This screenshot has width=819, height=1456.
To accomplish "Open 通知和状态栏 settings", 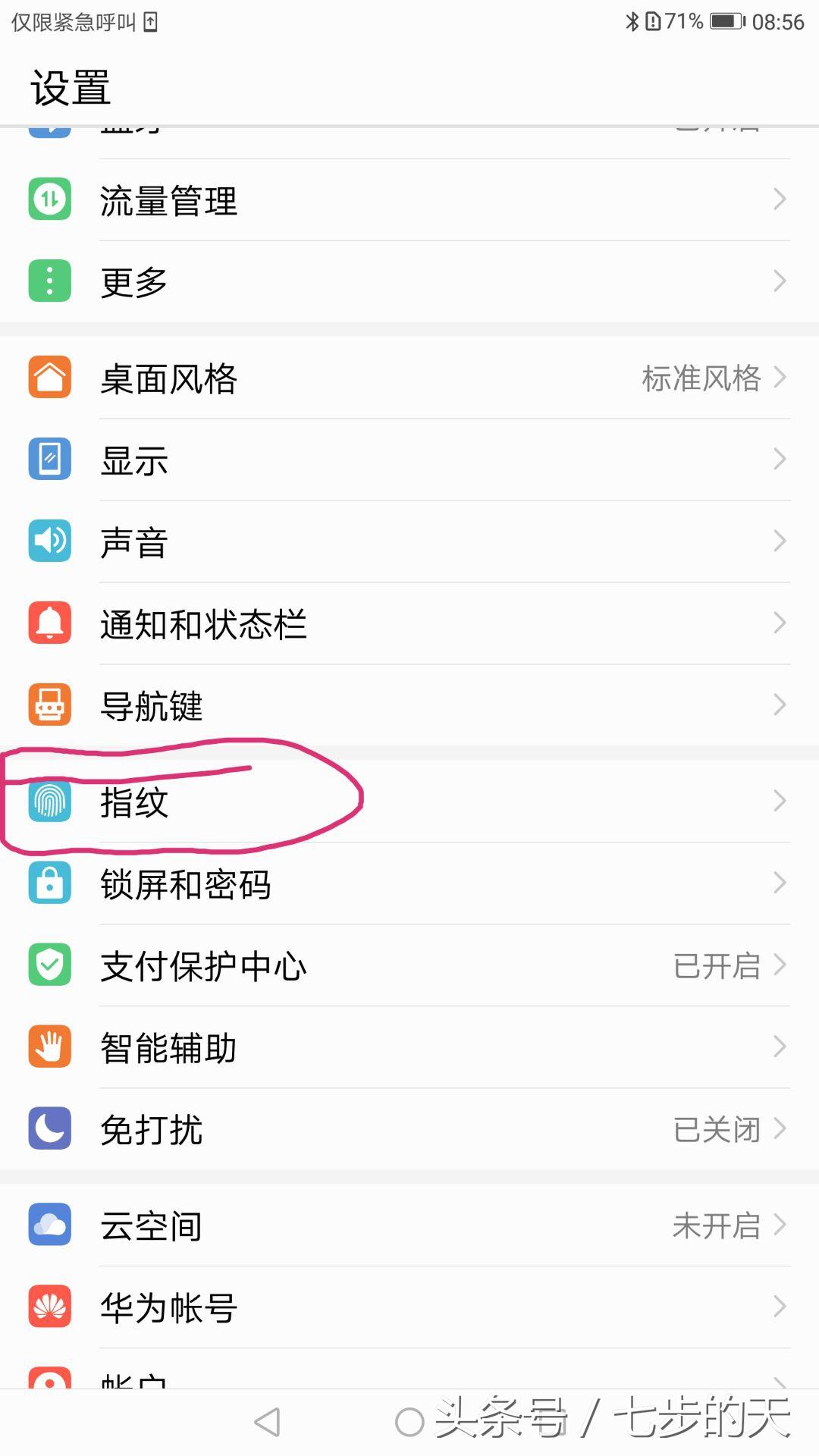I will pos(409,623).
